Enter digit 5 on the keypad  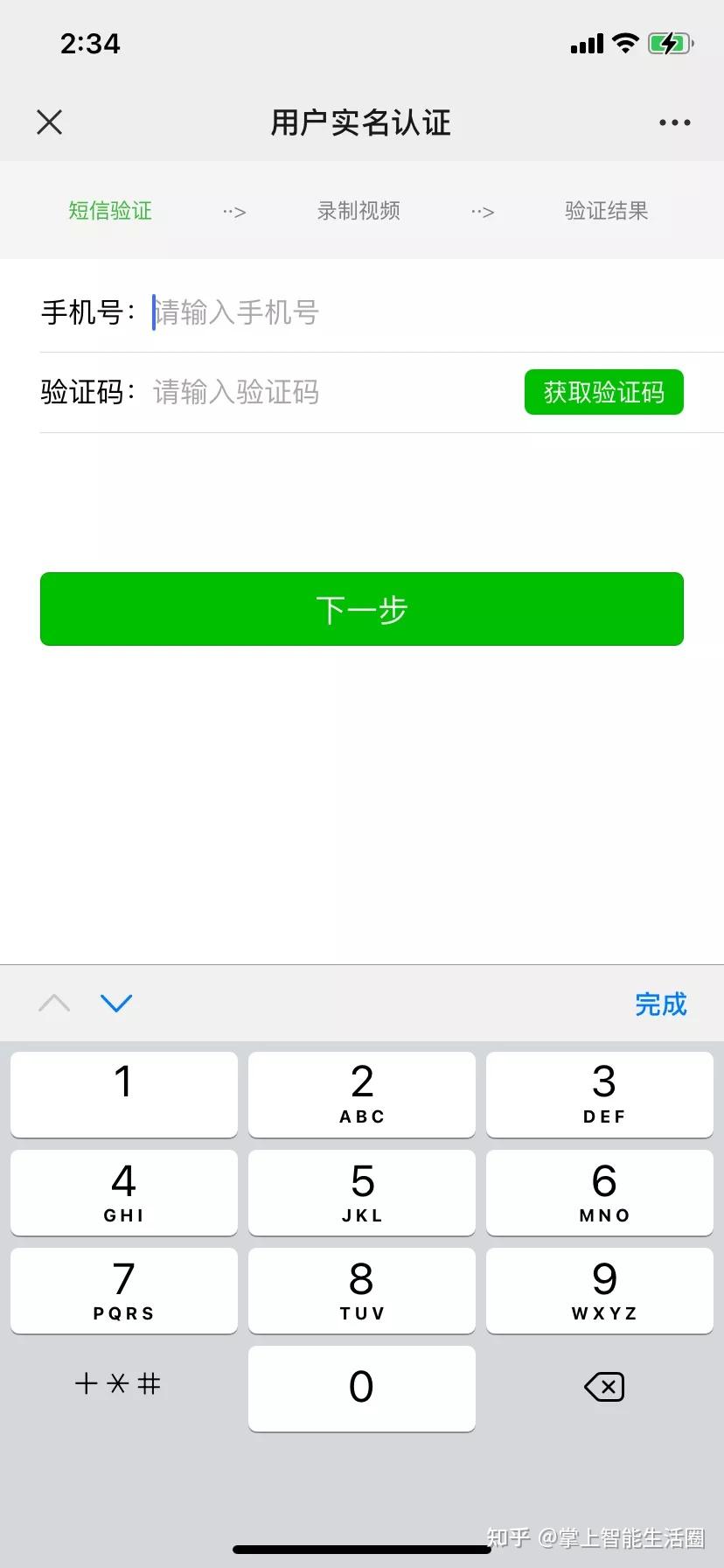362,1192
